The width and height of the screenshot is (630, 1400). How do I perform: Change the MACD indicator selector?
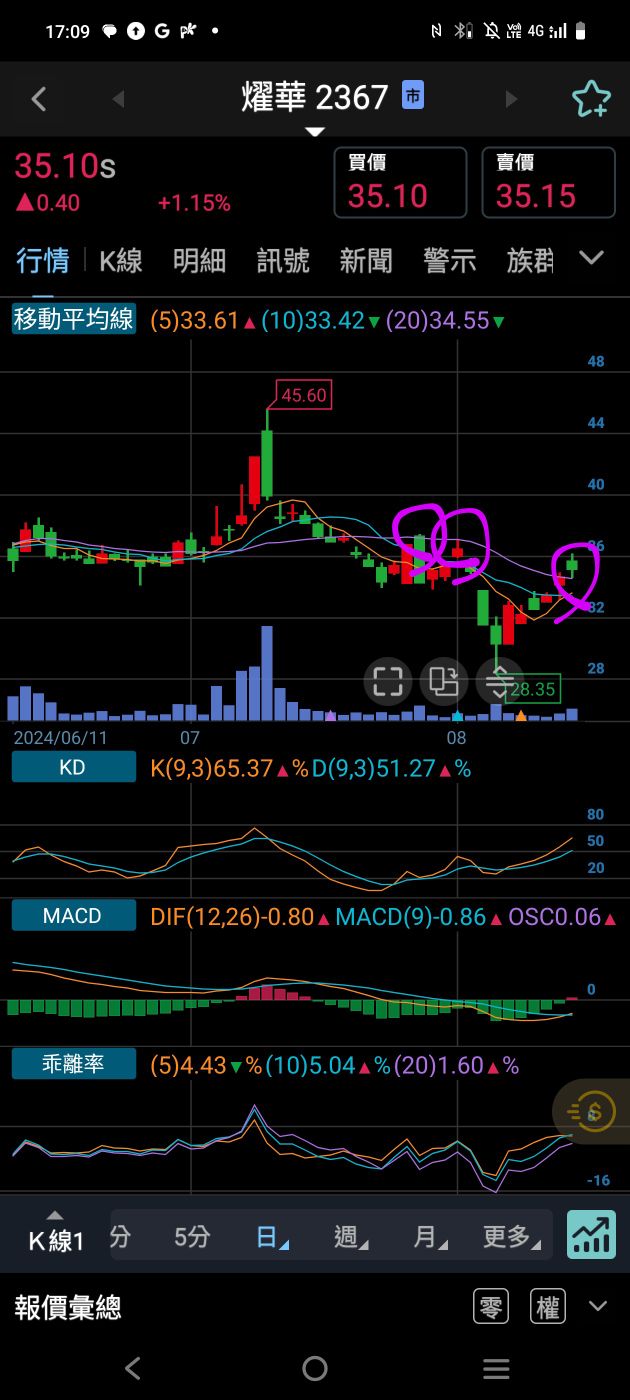click(73, 916)
